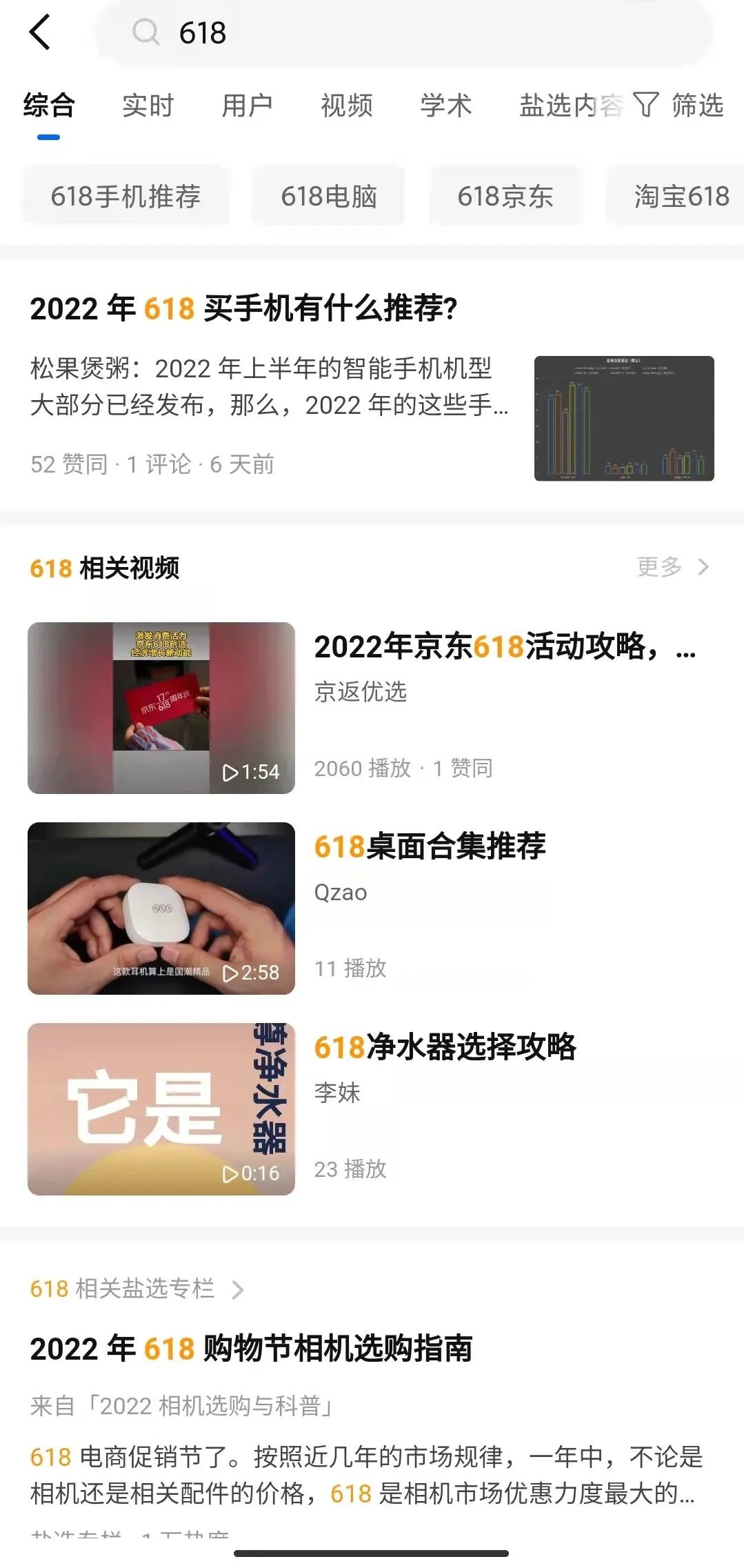Switch to the 用户 tab
The height and width of the screenshot is (1568, 744).
coord(247,106)
